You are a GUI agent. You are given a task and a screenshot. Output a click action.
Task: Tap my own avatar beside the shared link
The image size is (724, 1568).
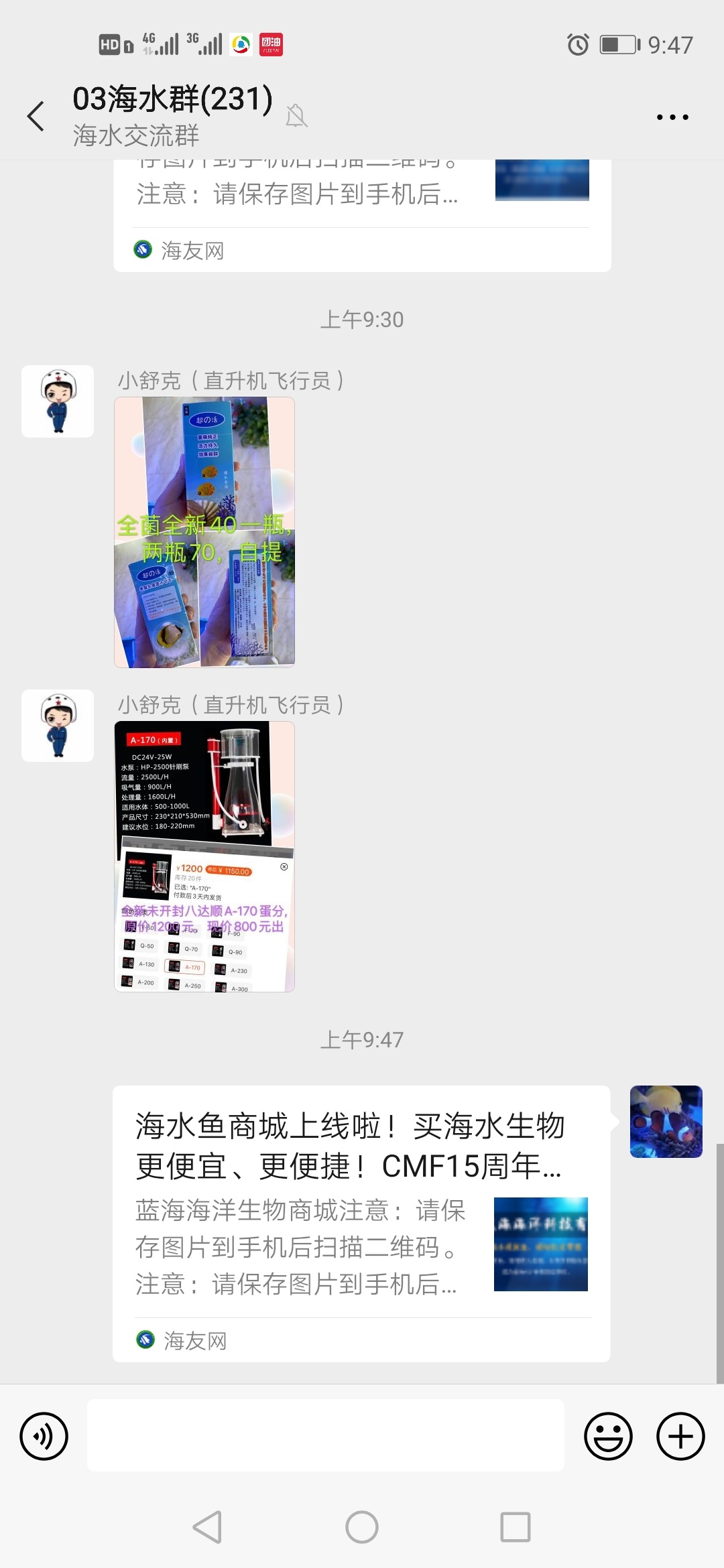[666, 1122]
